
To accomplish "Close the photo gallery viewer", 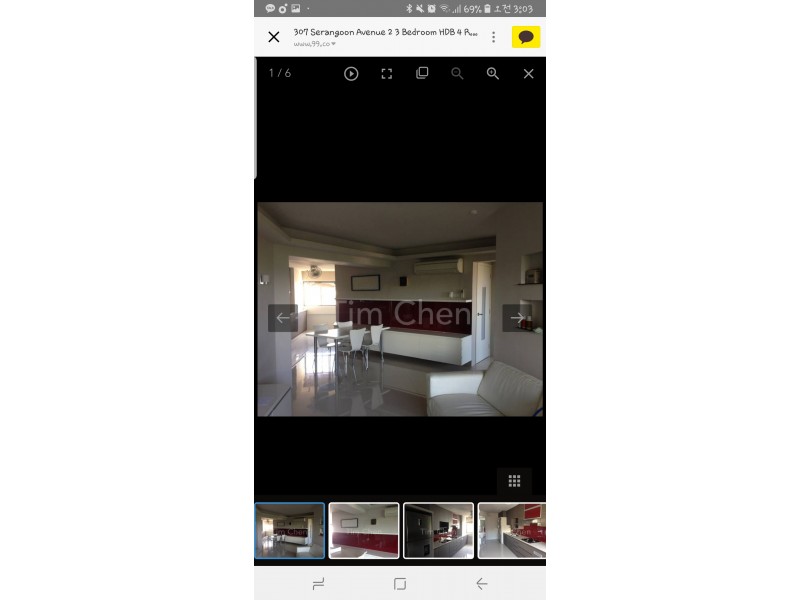I will 529,73.
